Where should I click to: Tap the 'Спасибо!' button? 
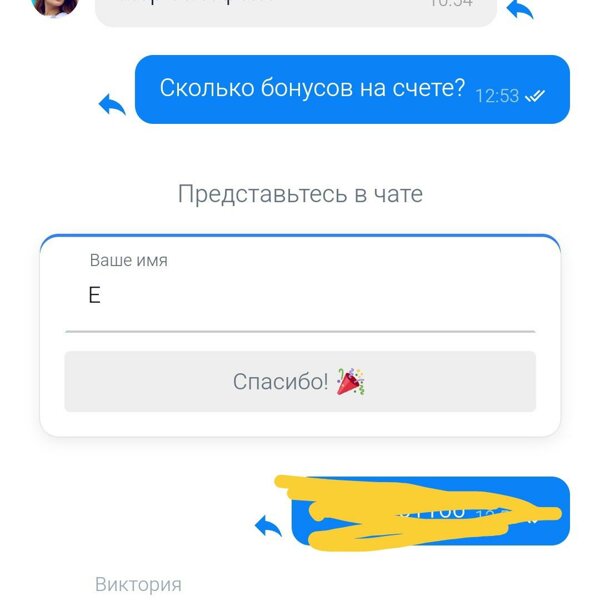300,381
